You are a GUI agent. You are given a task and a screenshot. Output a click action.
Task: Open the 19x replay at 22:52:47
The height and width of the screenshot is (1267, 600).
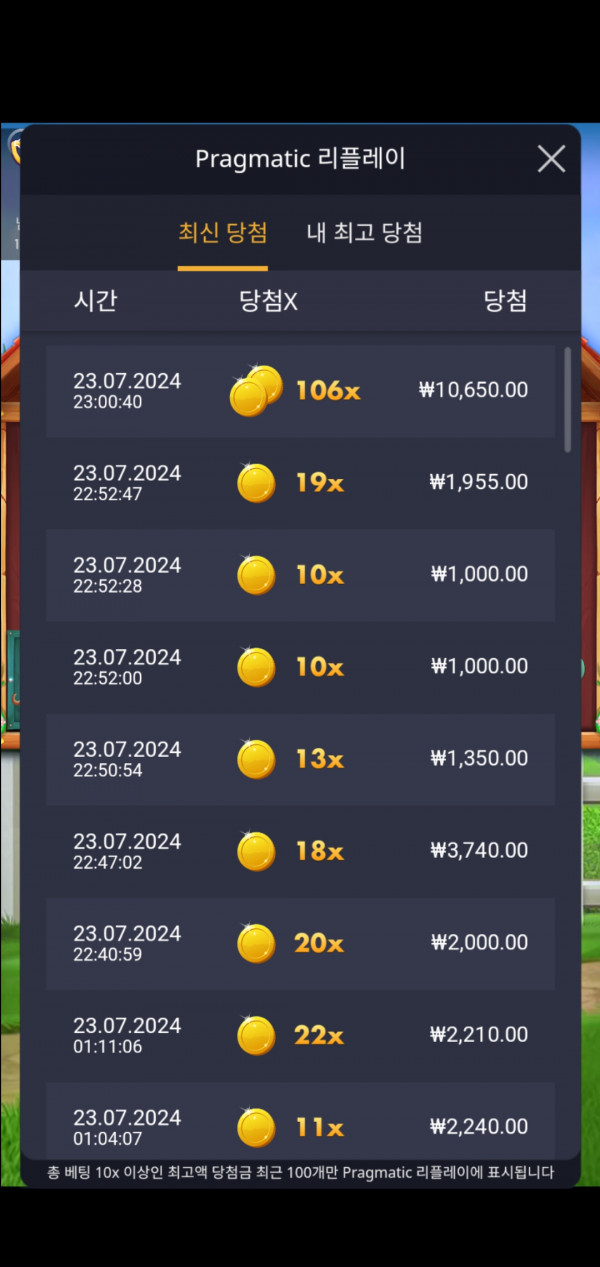pyautogui.click(x=300, y=483)
